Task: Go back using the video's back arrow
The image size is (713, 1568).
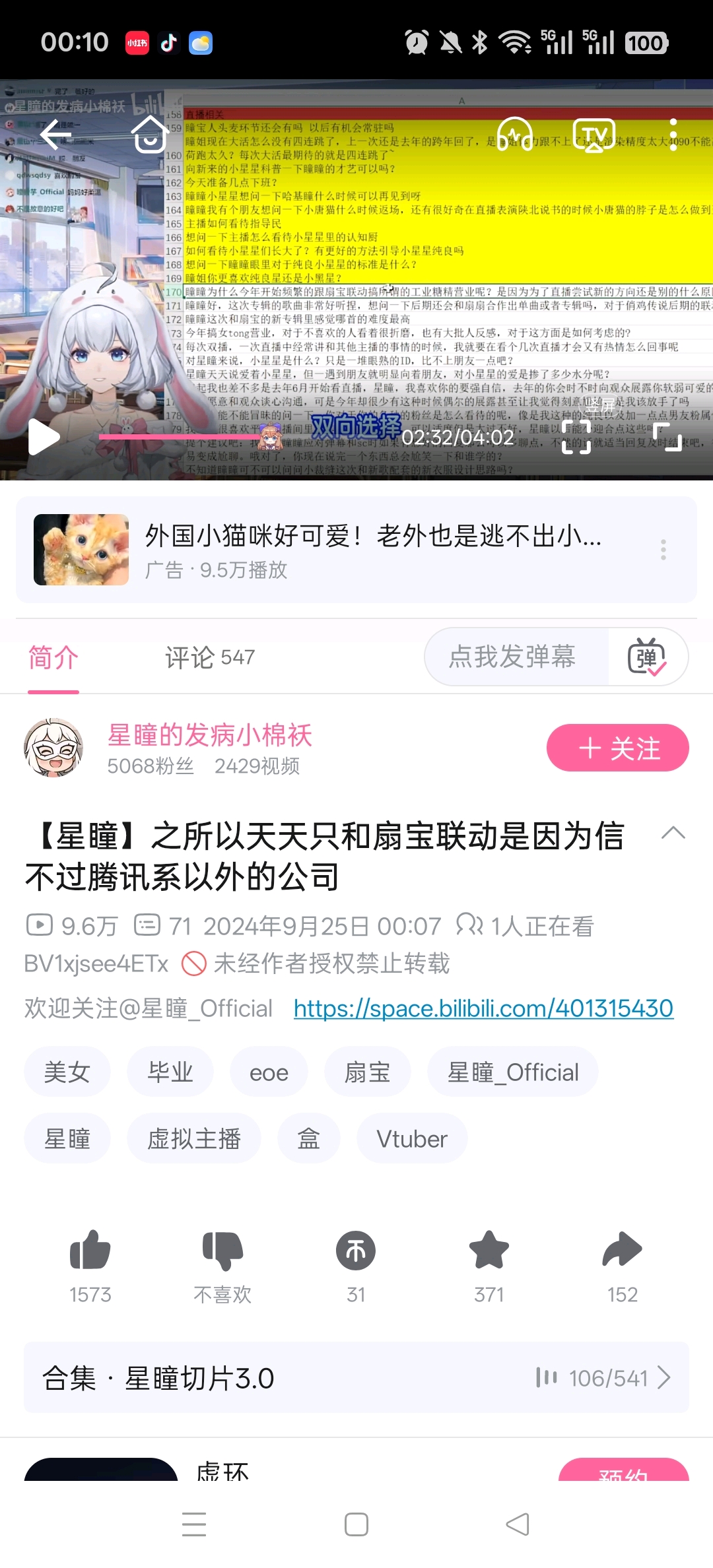Action: (x=56, y=135)
